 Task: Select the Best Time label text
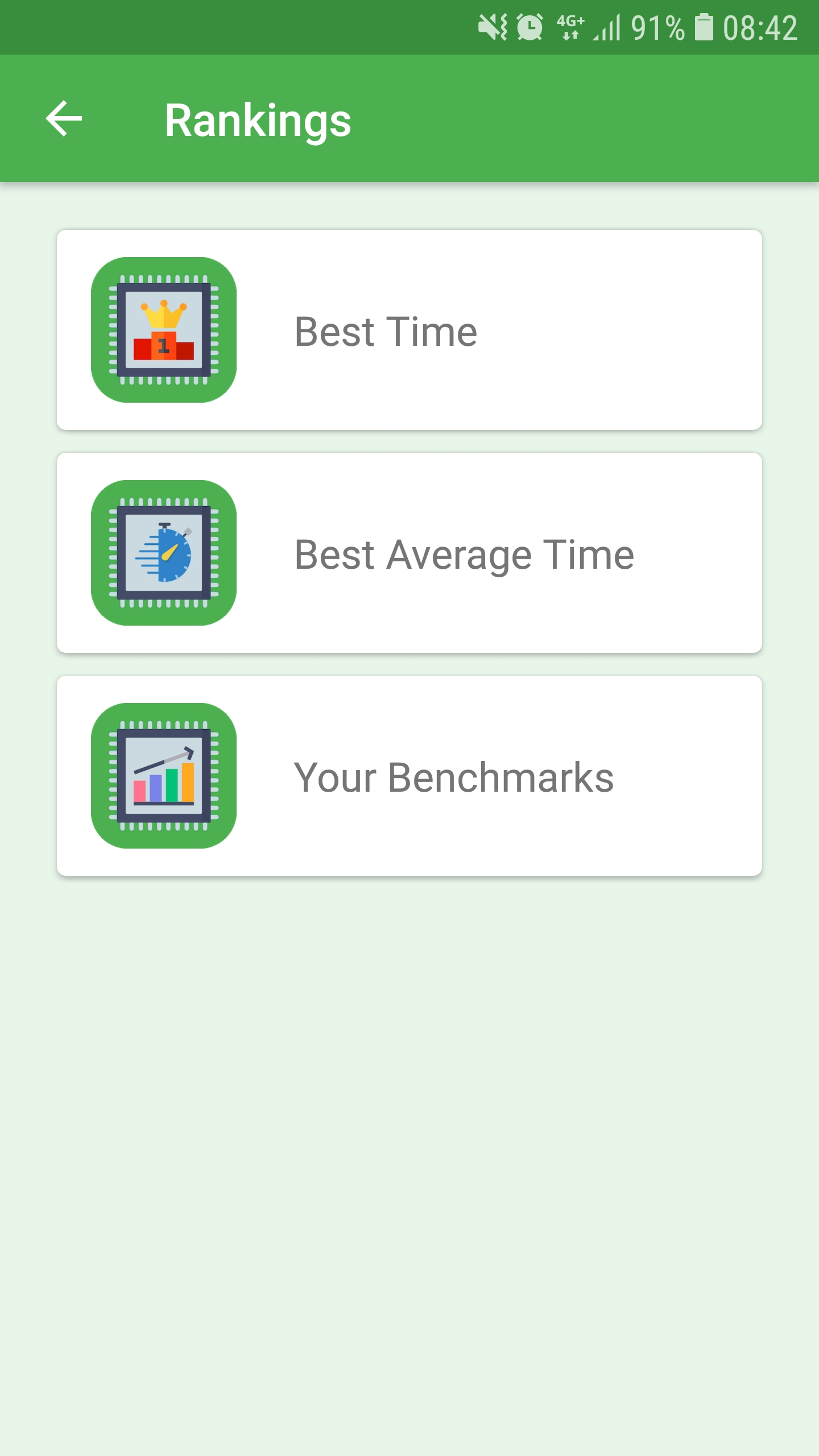(384, 330)
